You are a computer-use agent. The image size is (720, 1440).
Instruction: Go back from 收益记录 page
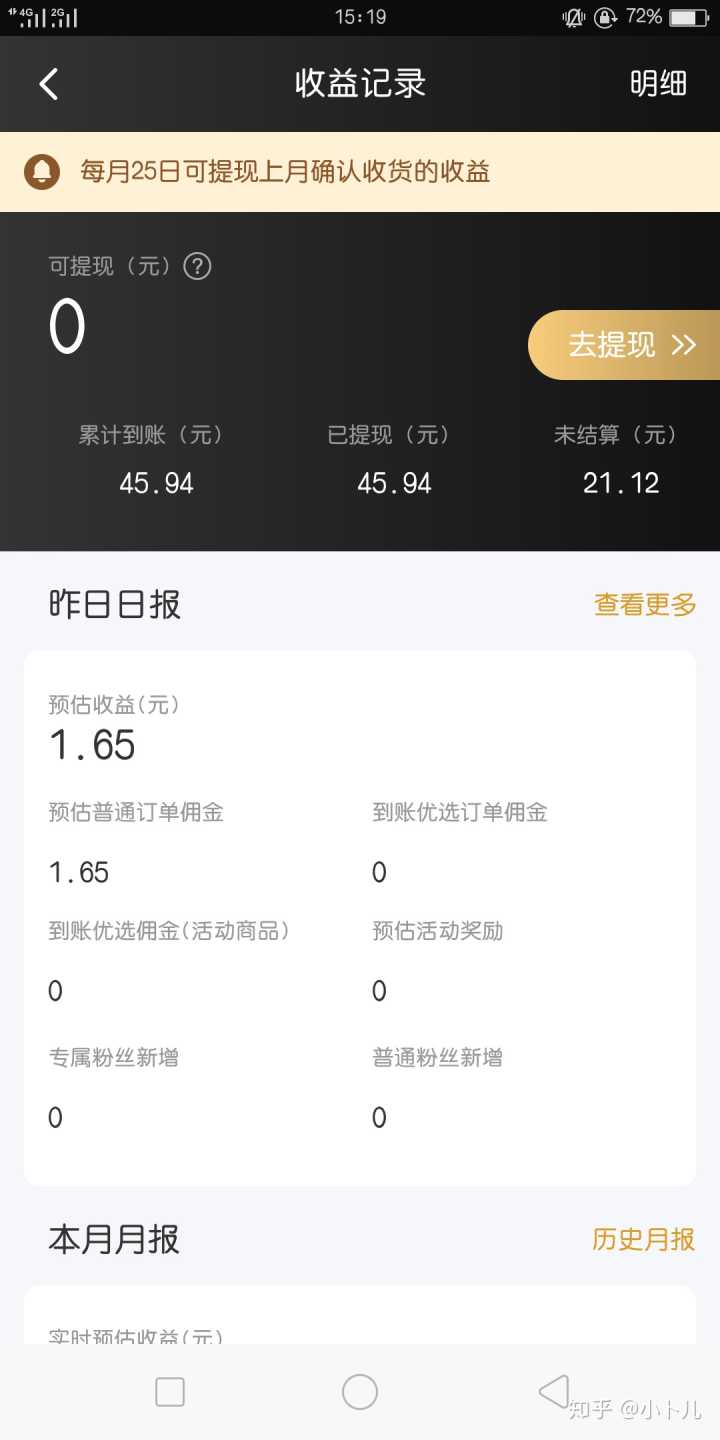48,84
